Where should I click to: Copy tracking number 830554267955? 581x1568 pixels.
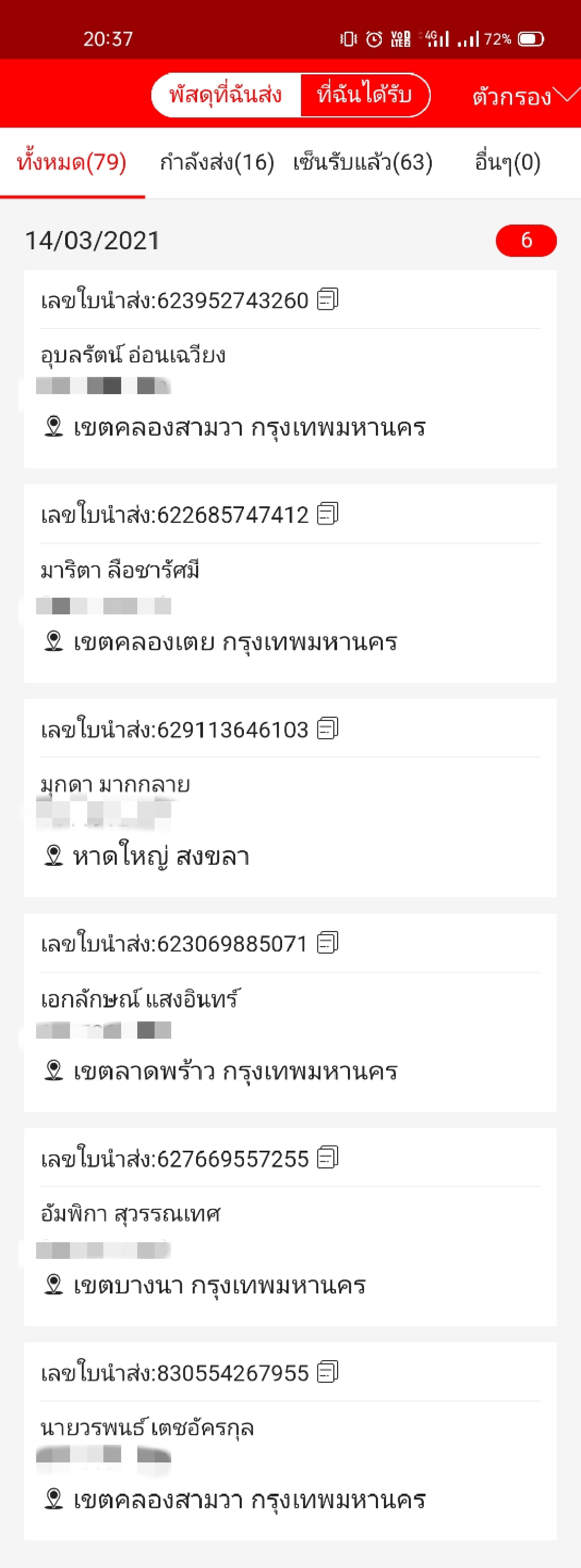point(328,1373)
